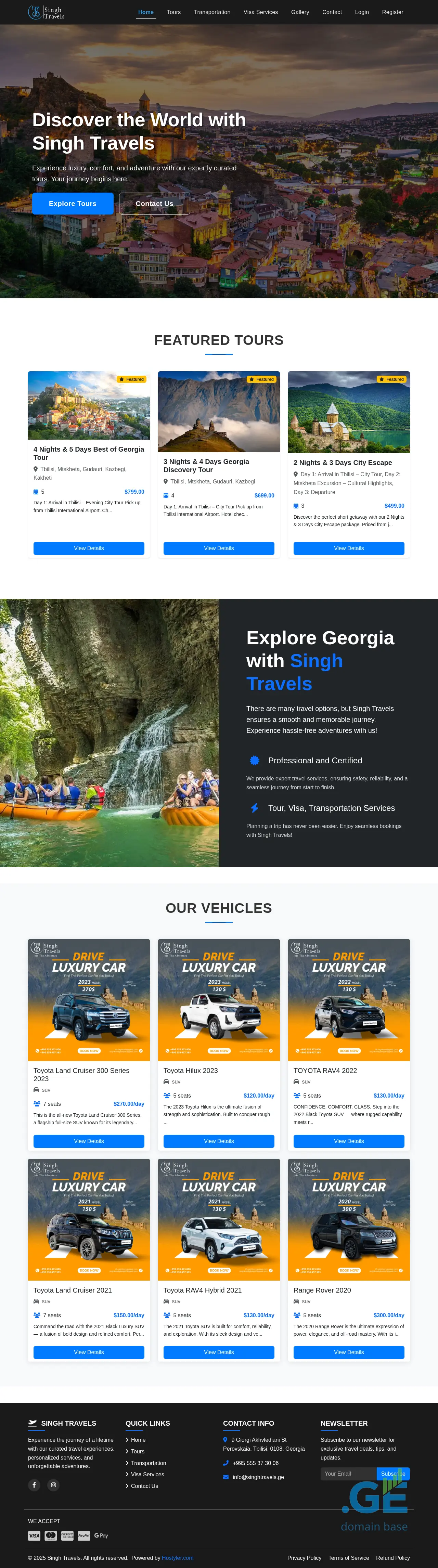Image resolution: width=438 pixels, height=1568 pixels.
Task: Go to Transportation in top menu
Action: click(212, 12)
